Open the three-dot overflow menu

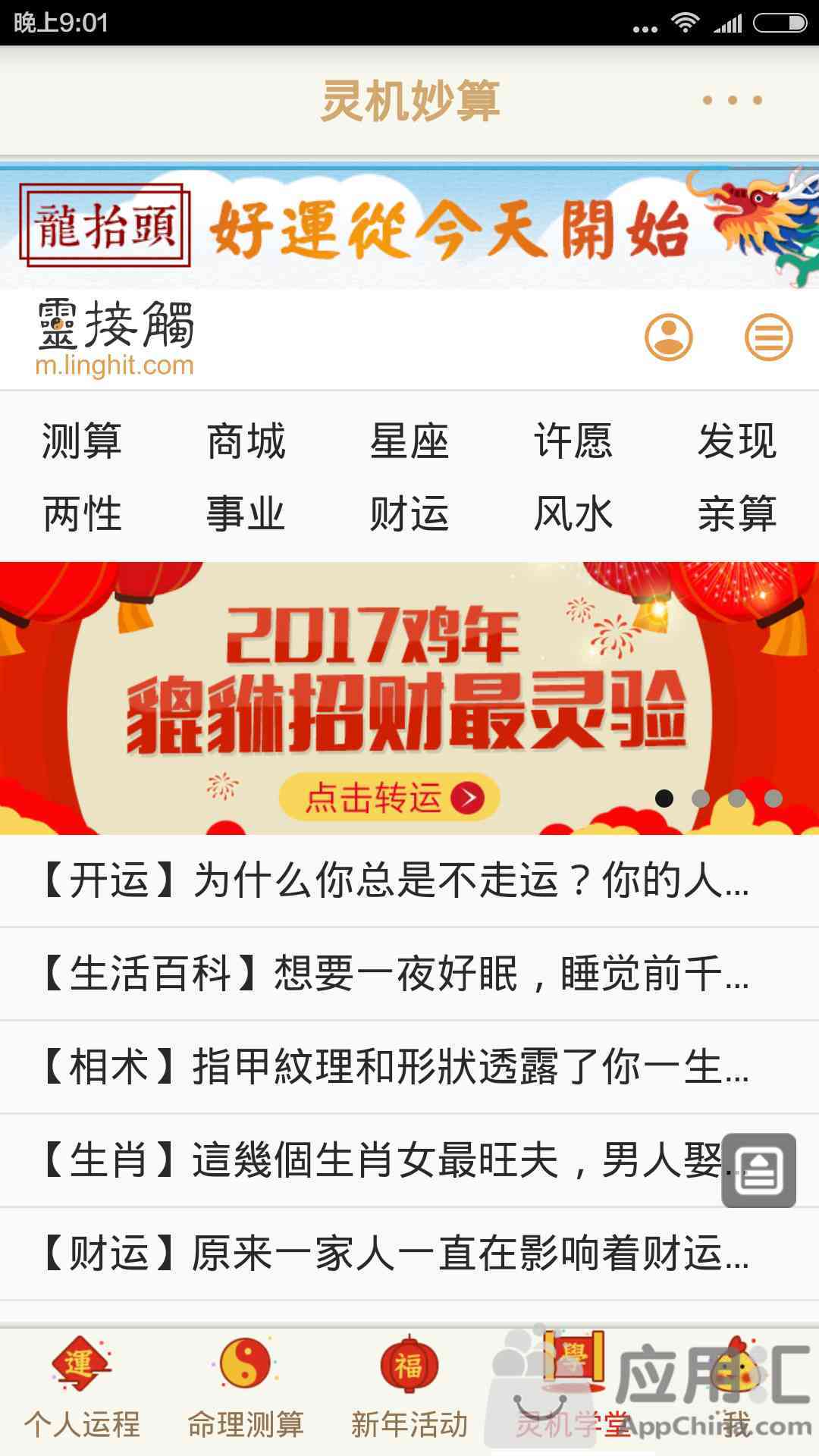pos(732,100)
